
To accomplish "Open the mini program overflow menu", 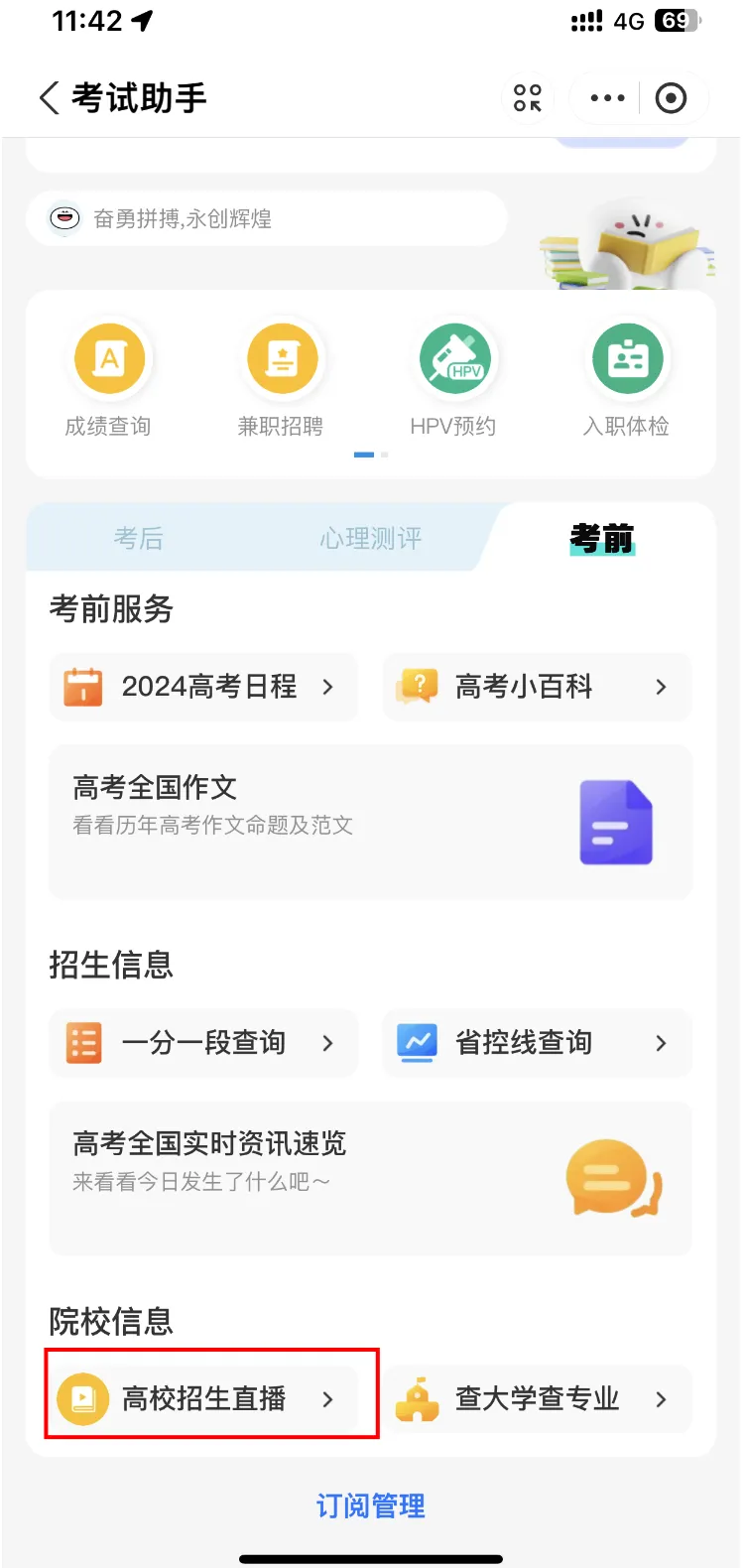I will (607, 98).
